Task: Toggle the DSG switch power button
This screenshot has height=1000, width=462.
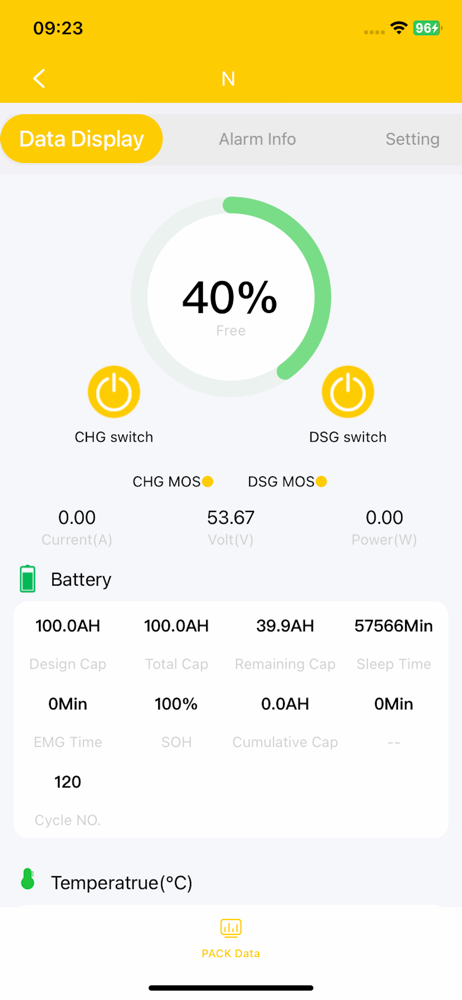Action: pos(348,392)
